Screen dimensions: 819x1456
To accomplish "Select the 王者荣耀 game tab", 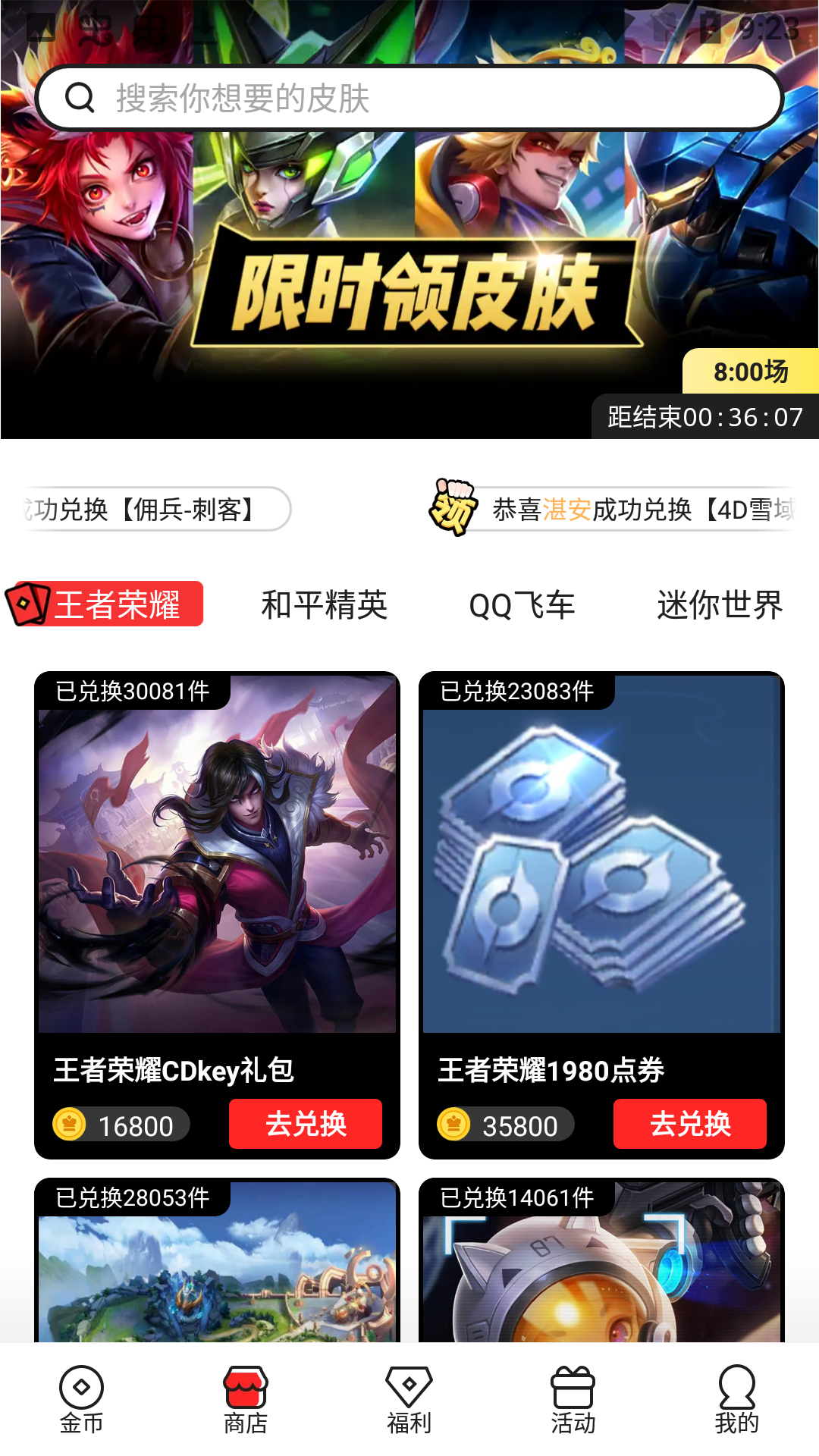I will pos(106,604).
